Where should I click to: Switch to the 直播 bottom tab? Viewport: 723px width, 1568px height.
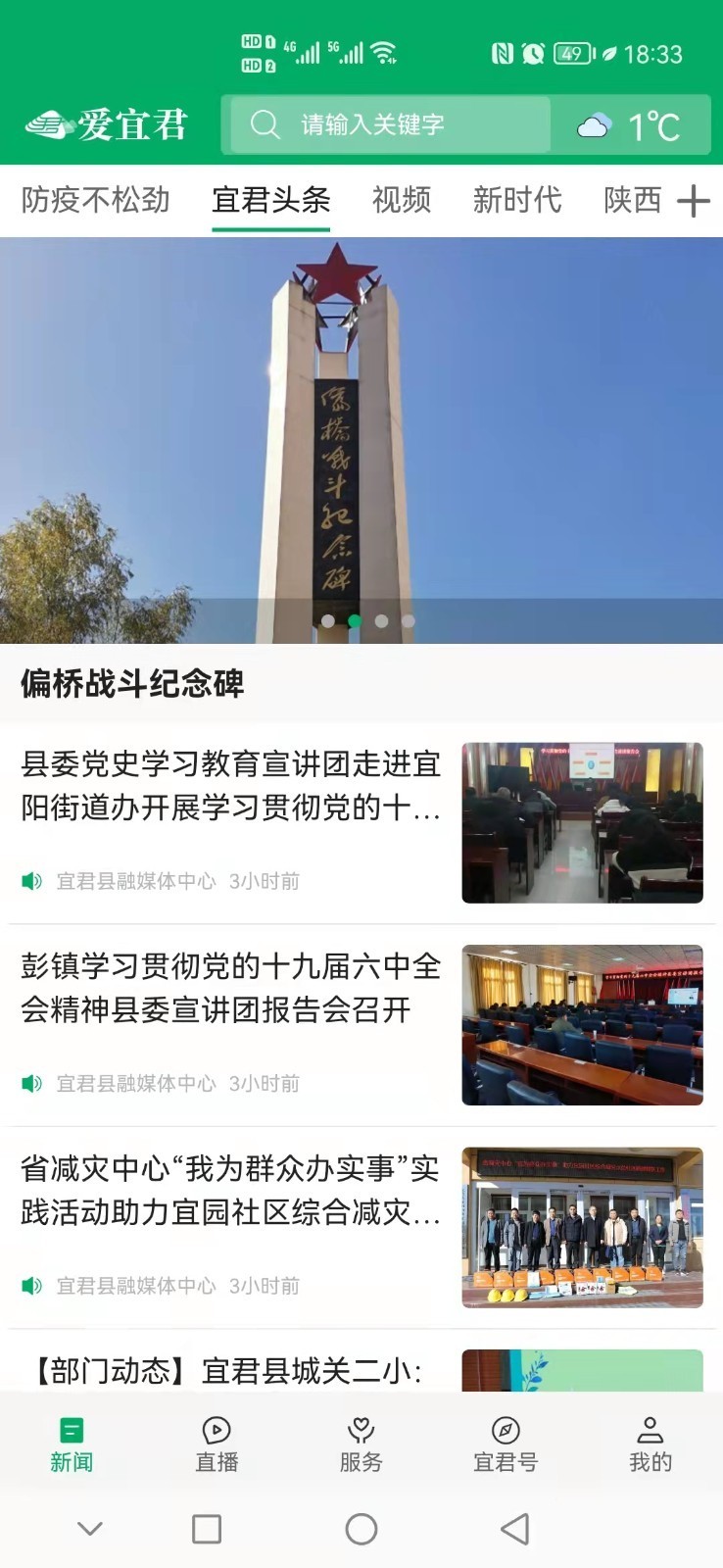(217, 1445)
